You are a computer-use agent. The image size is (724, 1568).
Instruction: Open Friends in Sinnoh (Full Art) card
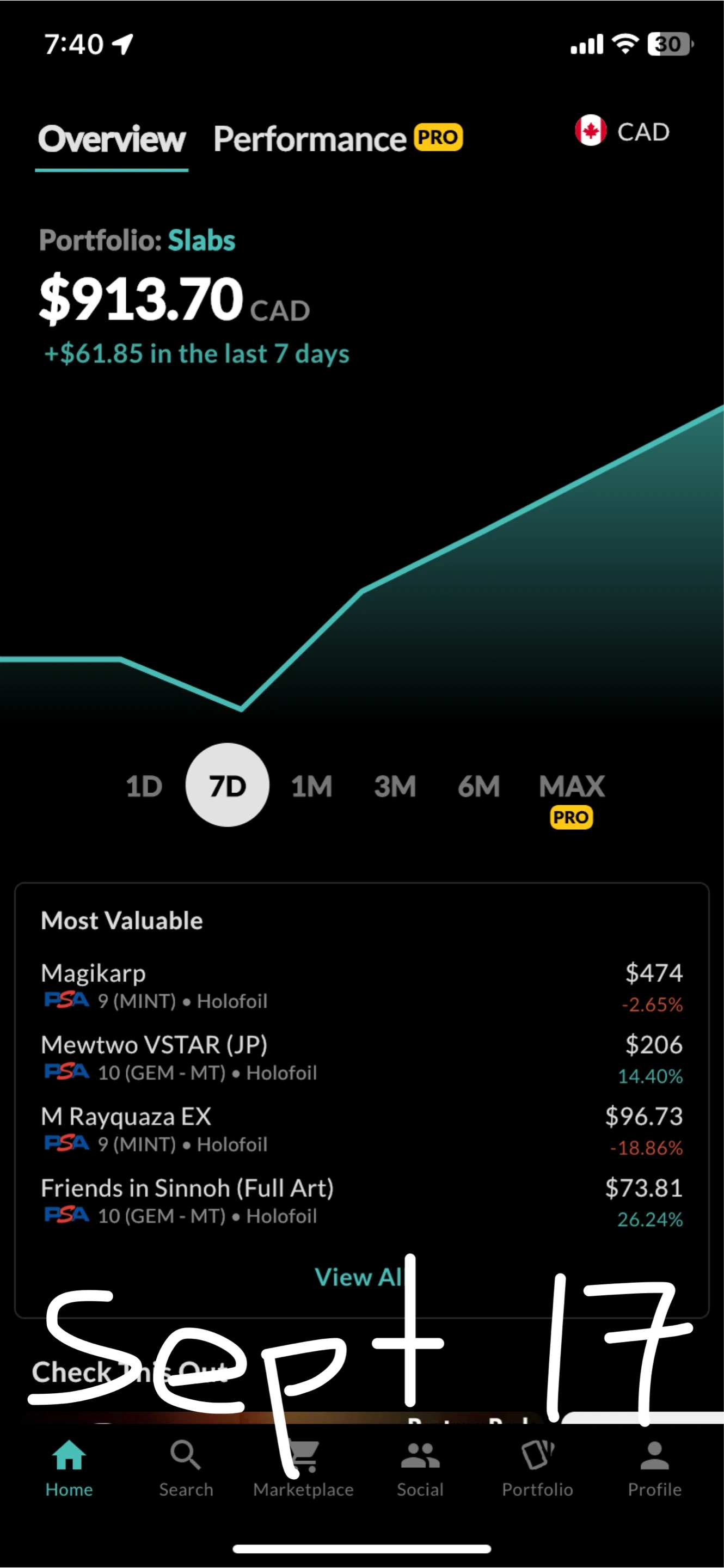pos(361,1202)
